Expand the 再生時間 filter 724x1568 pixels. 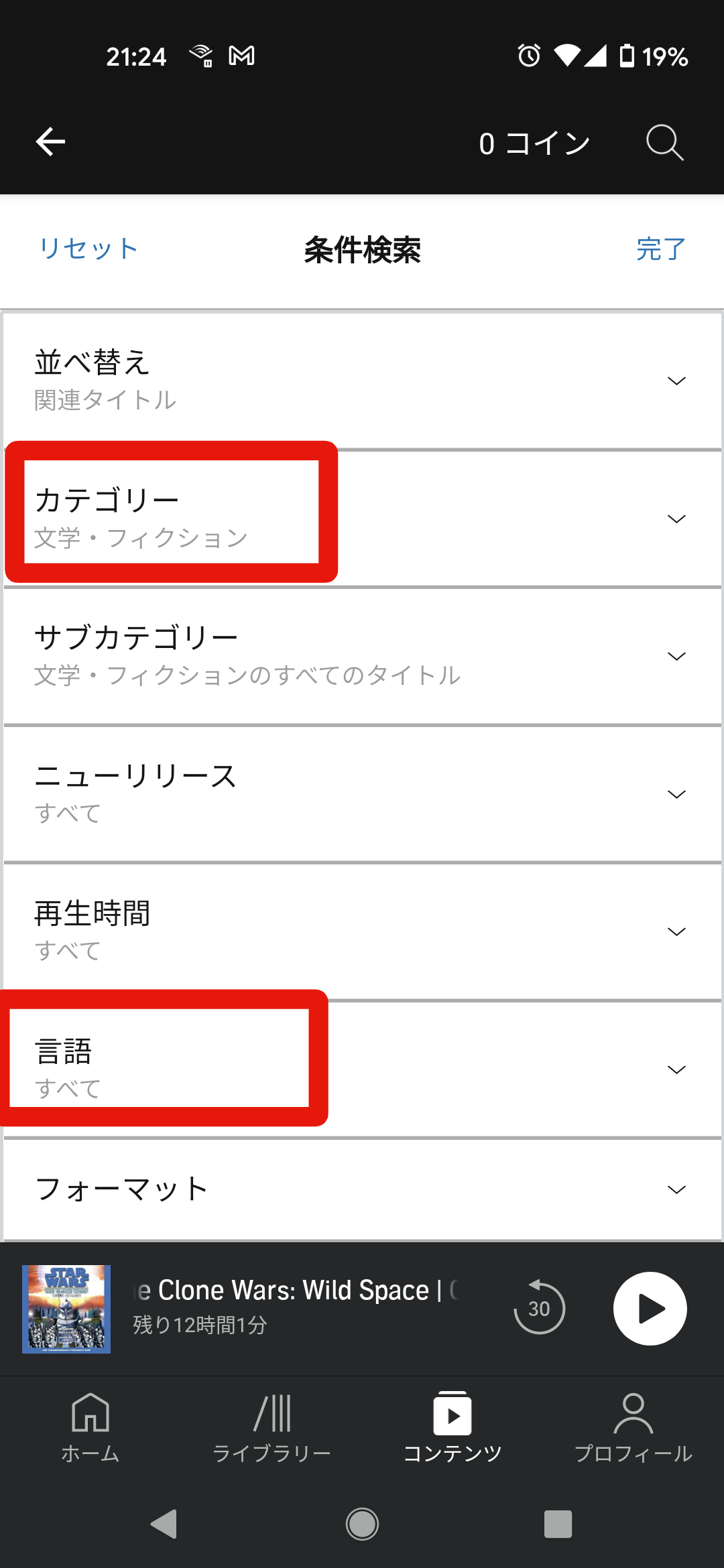click(x=362, y=931)
